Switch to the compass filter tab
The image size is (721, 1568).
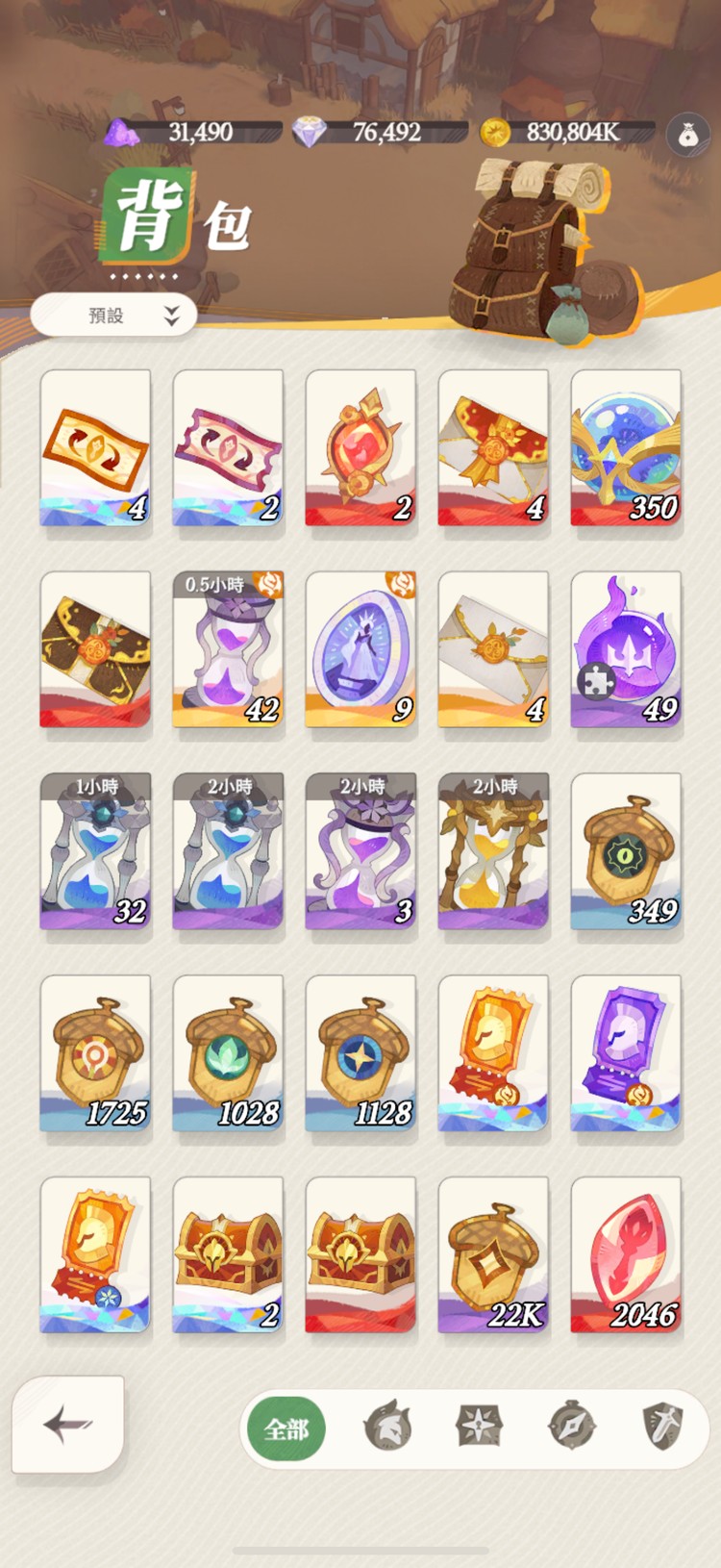point(571,1427)
